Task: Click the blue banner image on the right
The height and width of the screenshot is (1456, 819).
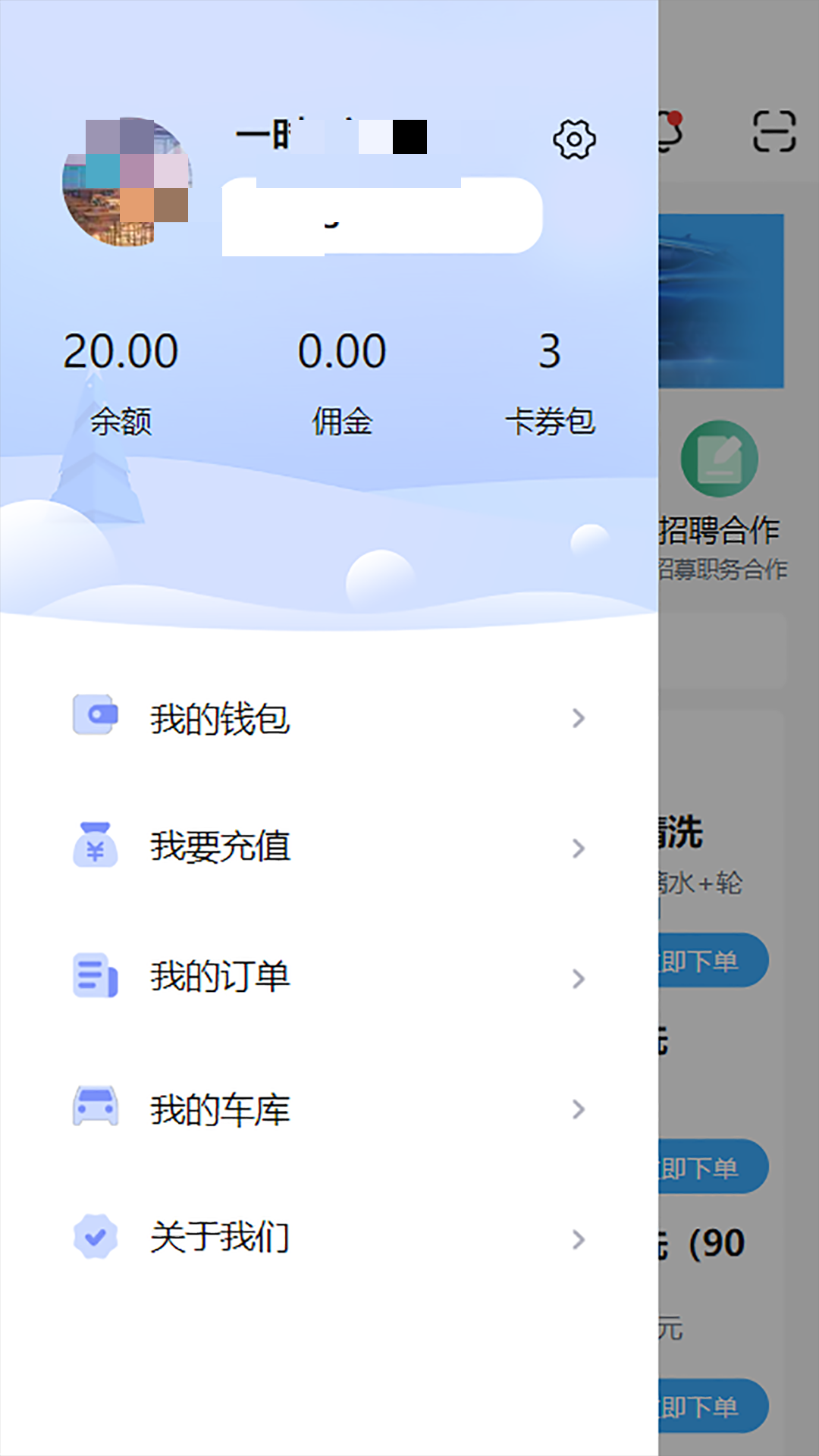Action: pyautogui.click(x=720, y=300)
